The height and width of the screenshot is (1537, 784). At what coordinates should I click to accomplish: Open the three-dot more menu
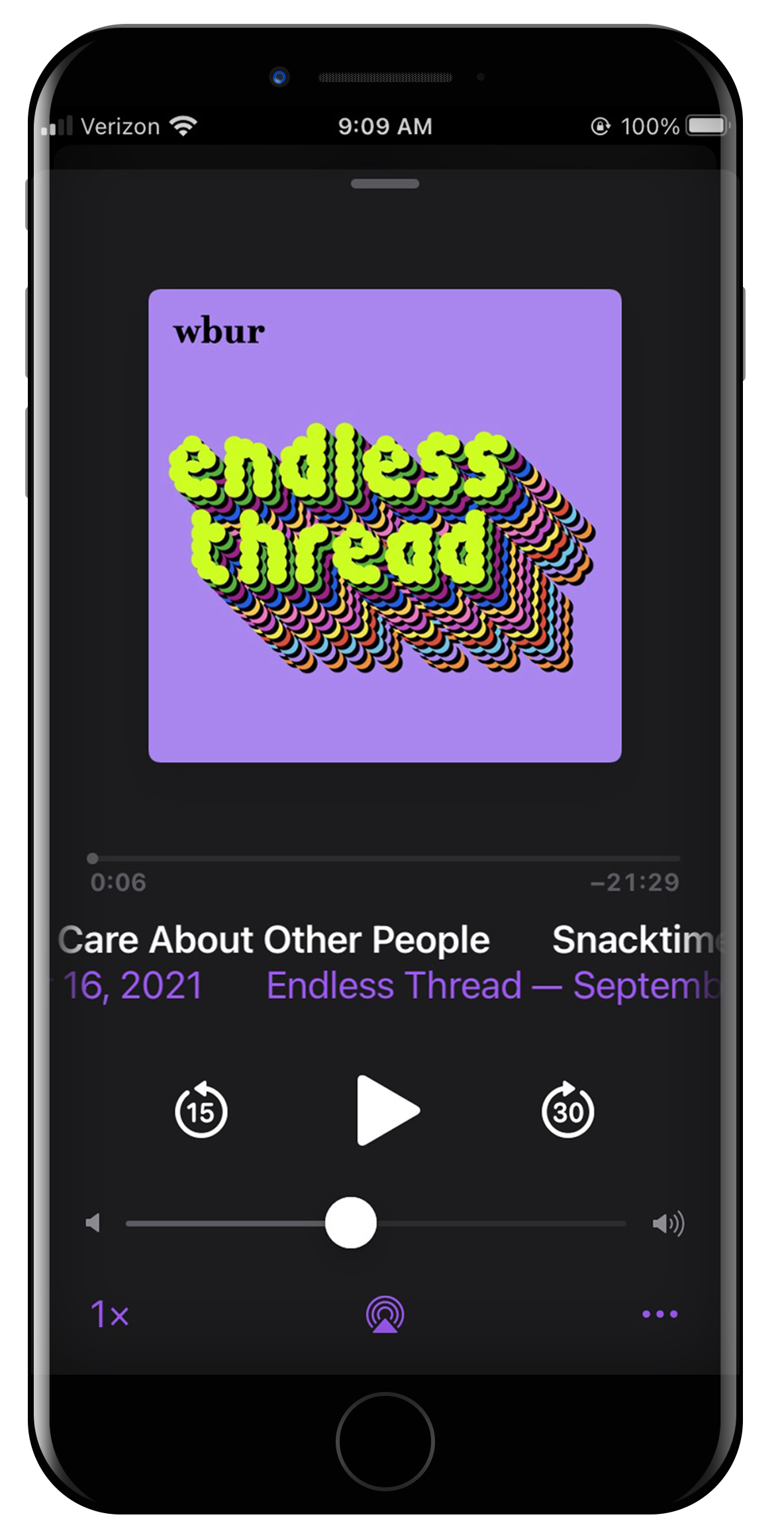coord(660,1314)
